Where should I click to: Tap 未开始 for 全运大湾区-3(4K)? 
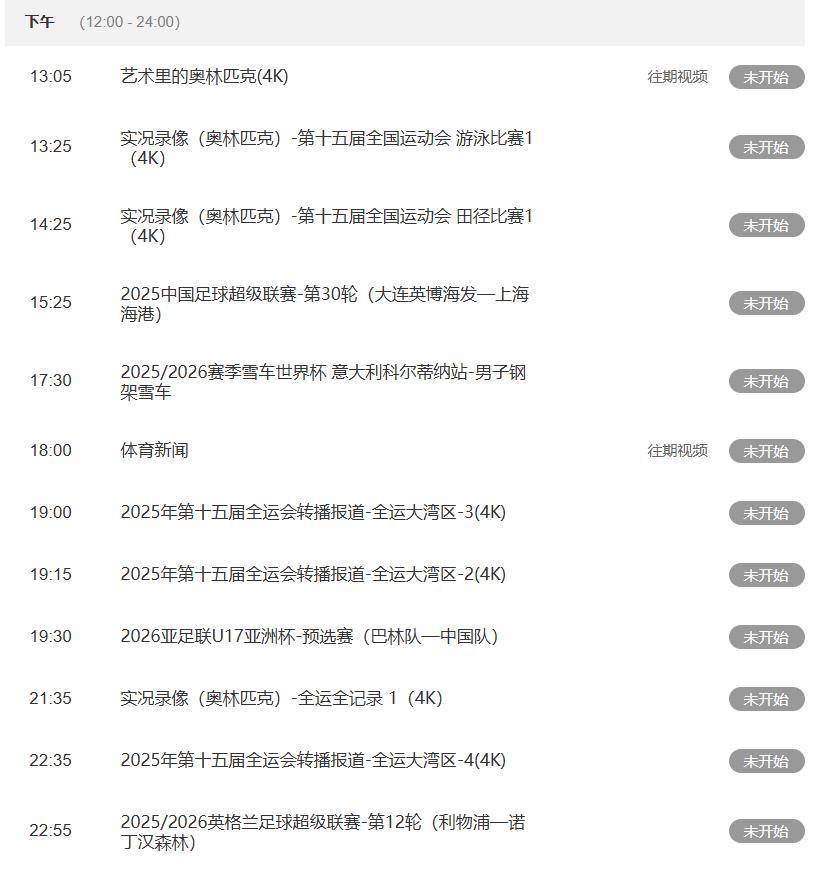click(766, 513)
